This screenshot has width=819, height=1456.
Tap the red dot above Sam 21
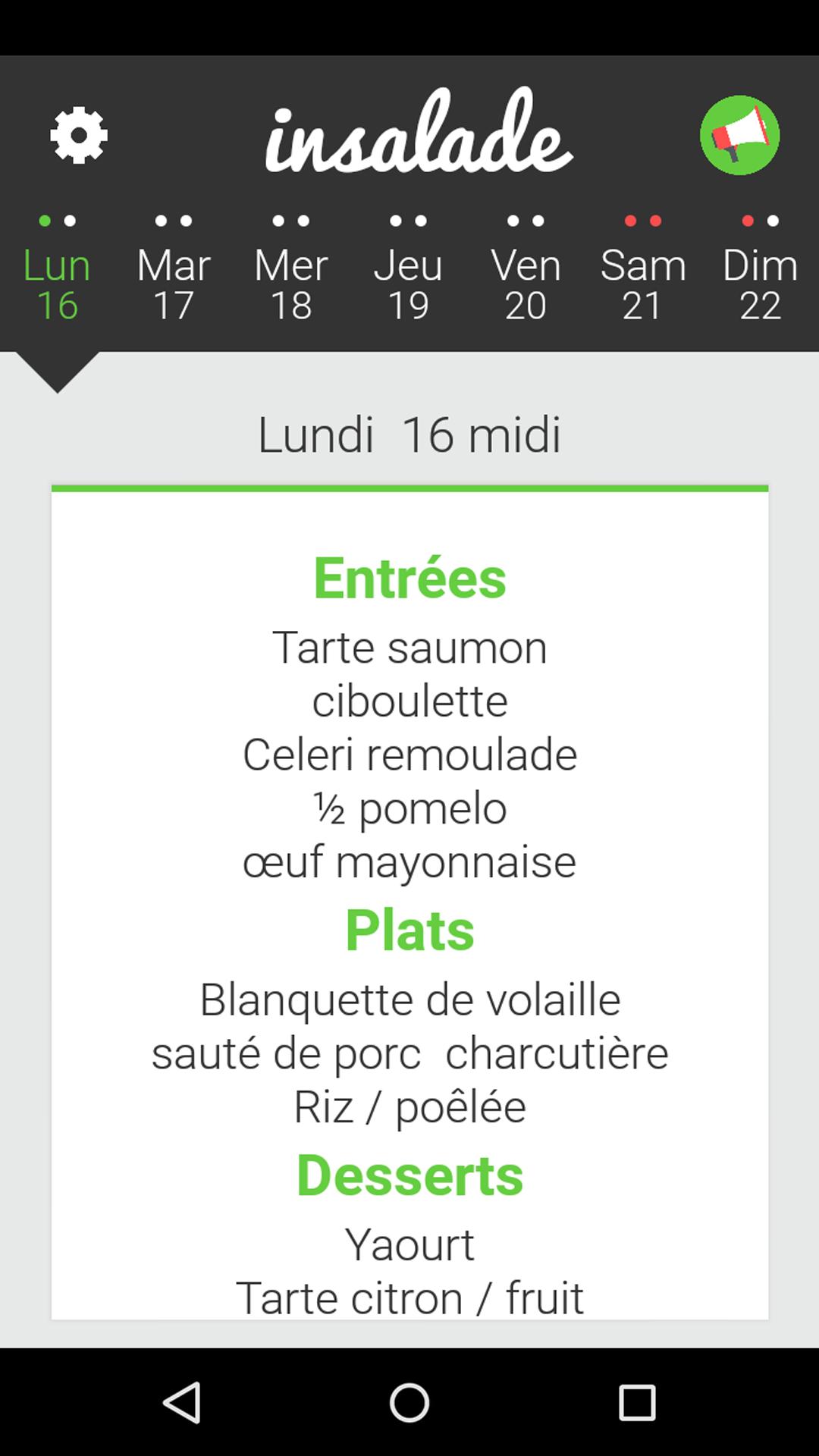[632, 221]
